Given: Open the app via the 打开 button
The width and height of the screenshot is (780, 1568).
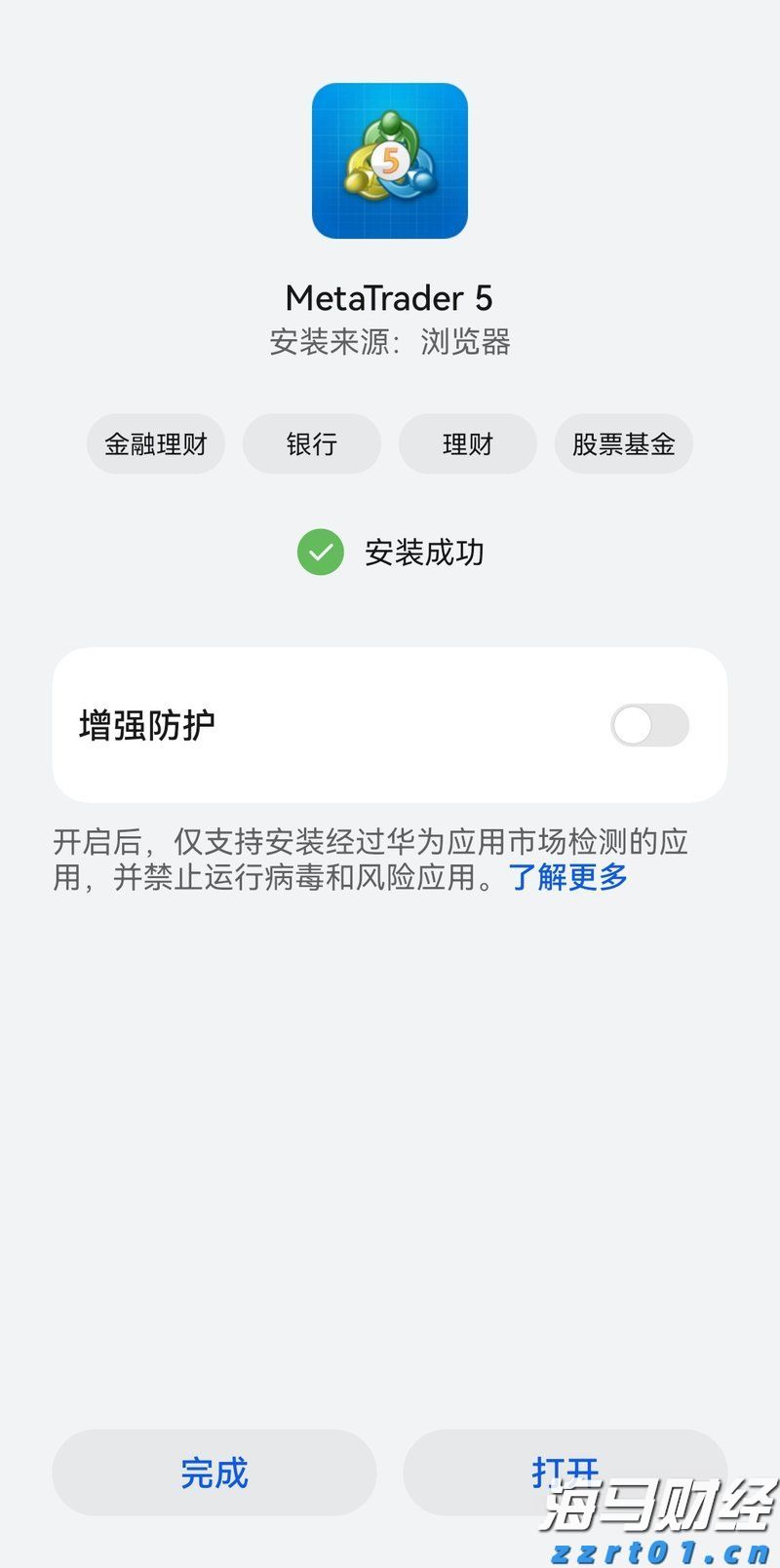Looking at the screenshot, I should (568, 1473).
